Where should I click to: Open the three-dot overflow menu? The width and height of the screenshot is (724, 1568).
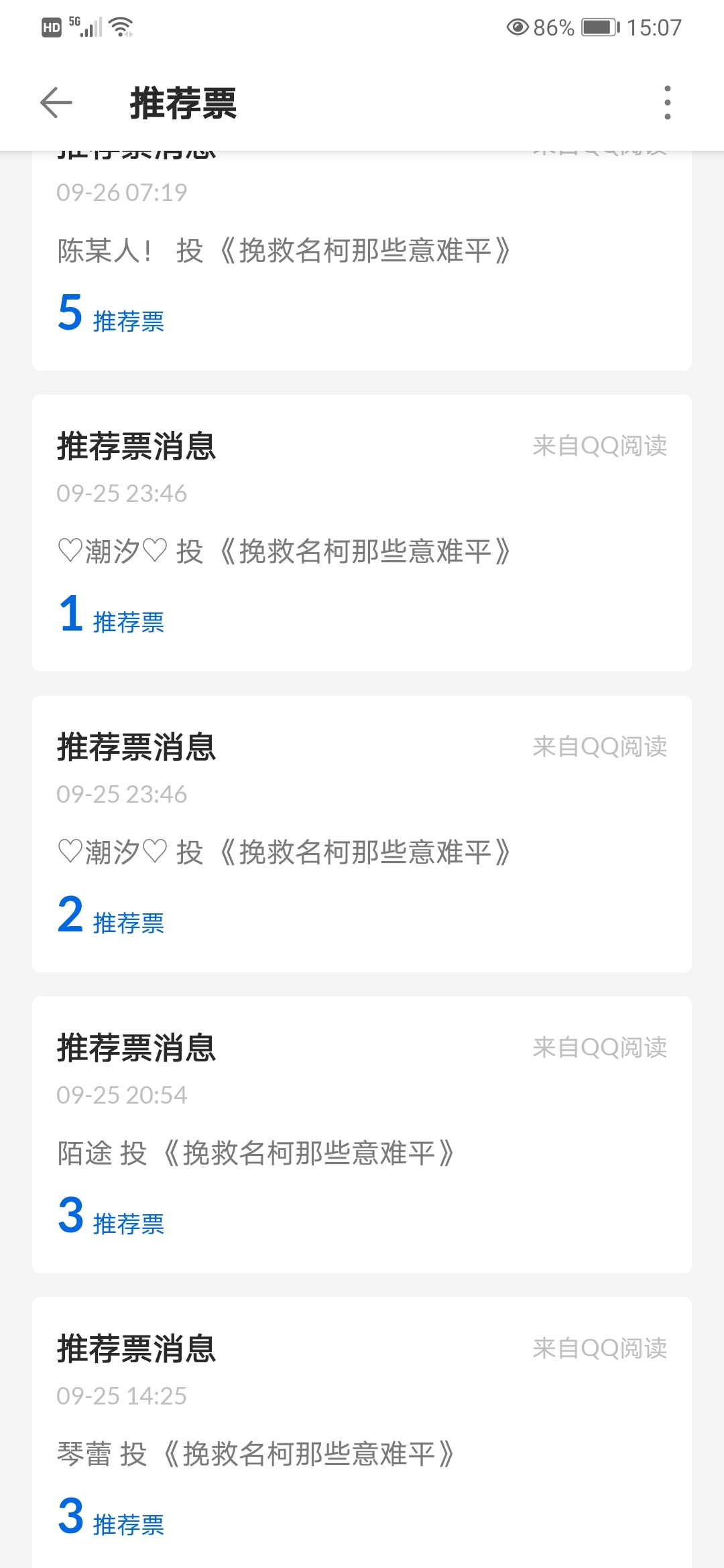tap(667, 103)
